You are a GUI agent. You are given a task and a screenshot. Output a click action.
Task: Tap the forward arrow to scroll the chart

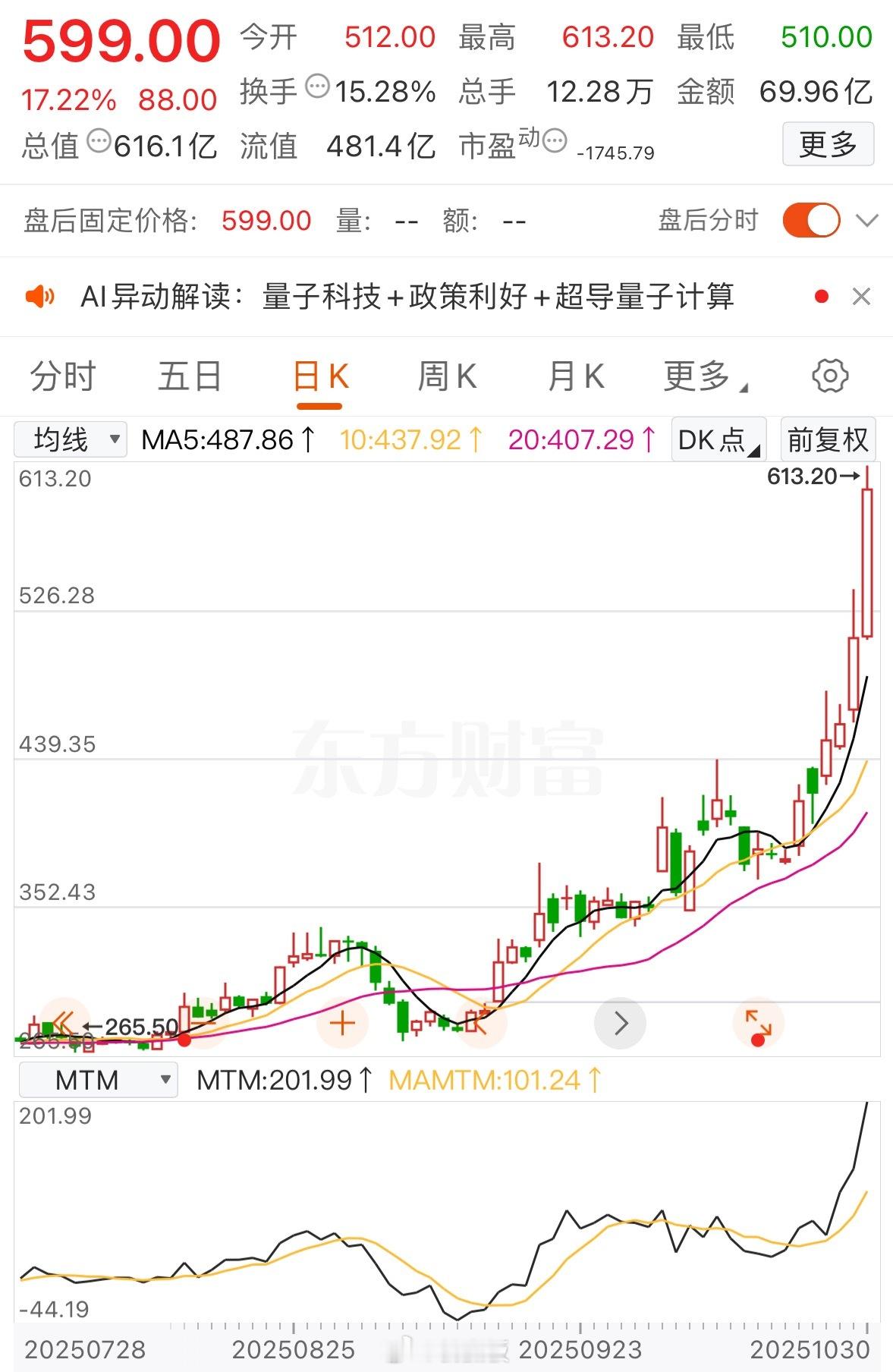pos(621,1022)
